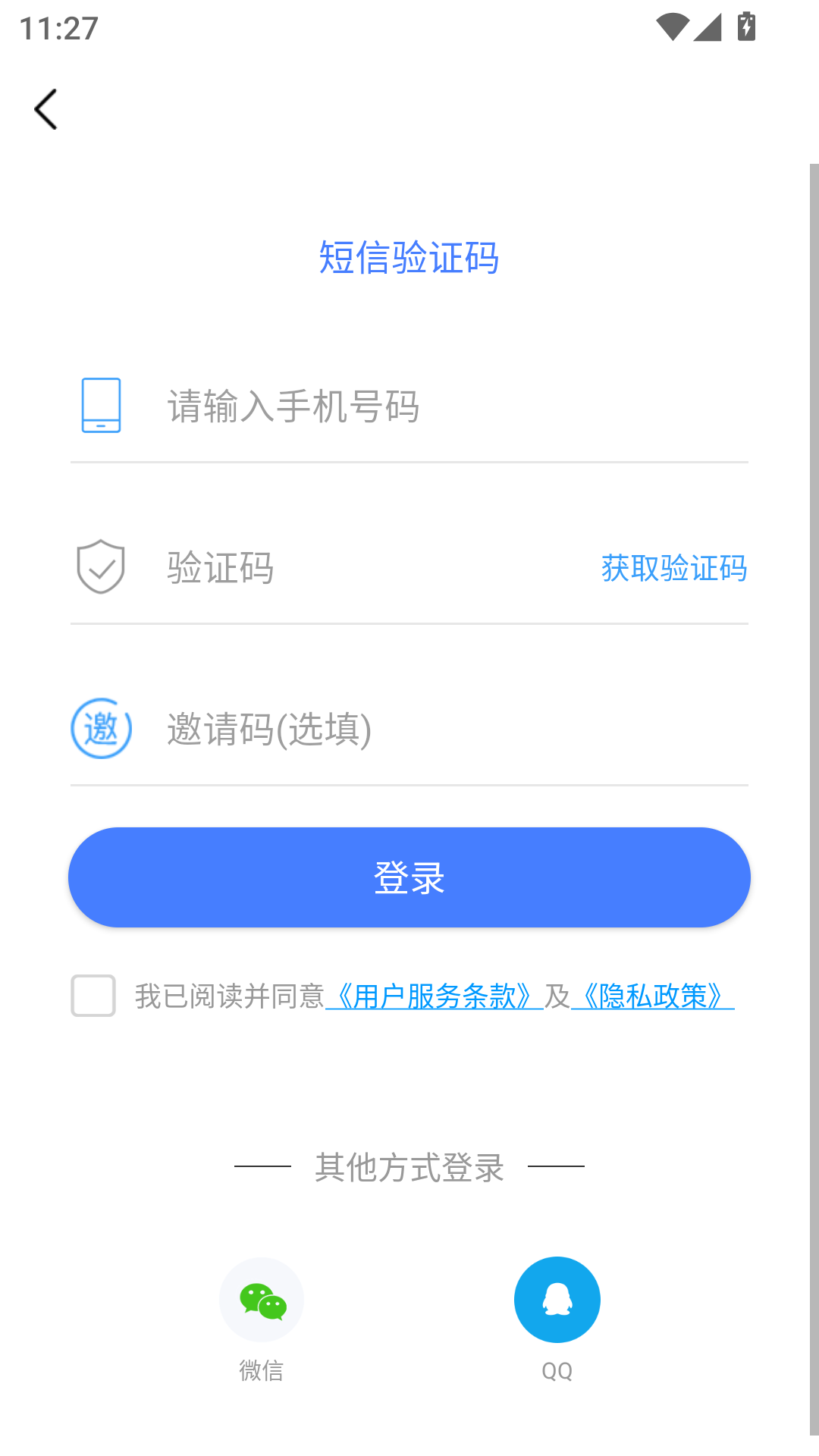Select the WeChat login icon
The width and height of the screenshot is (819, 1456).
point(262,1300)
